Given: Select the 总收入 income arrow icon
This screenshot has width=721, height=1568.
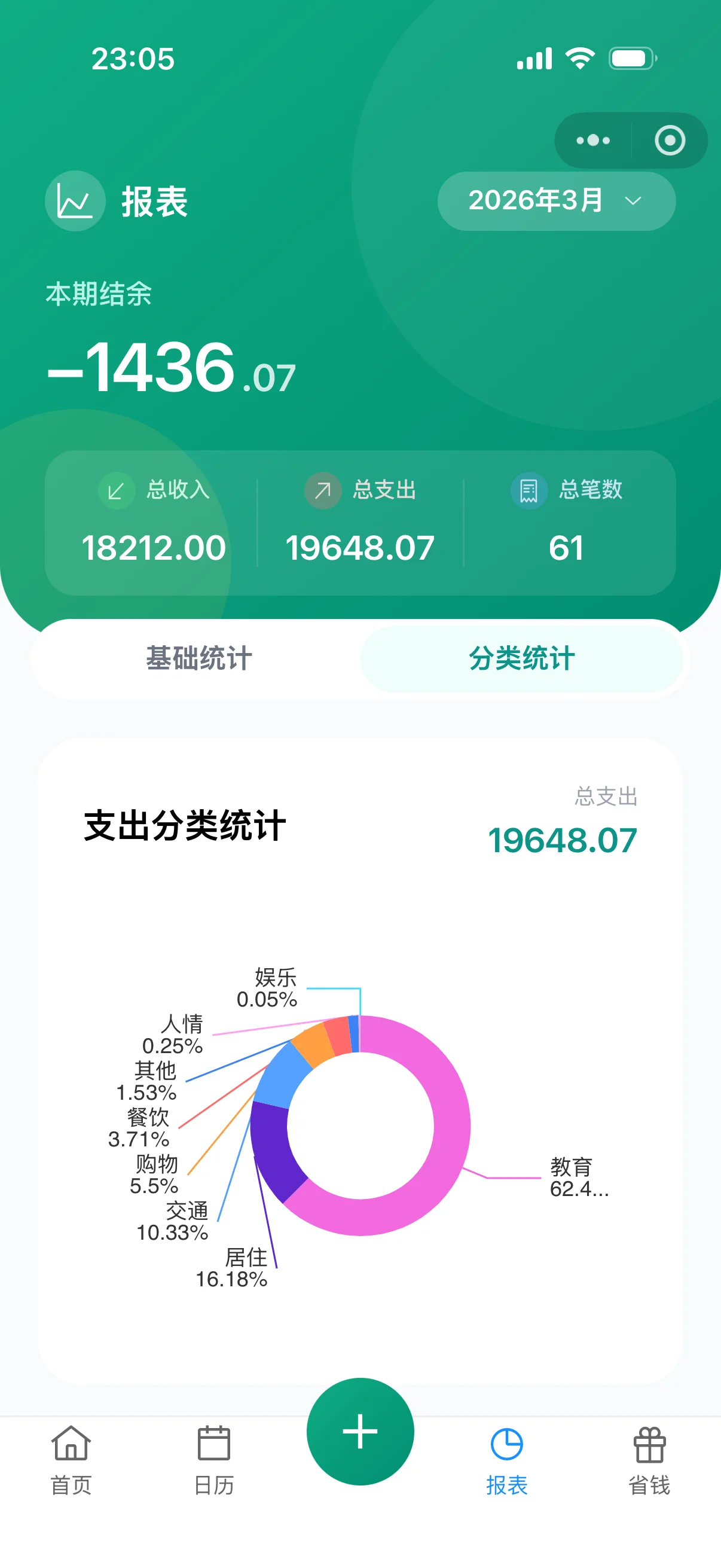Looking at the screenshot, I should pos(116,489).
